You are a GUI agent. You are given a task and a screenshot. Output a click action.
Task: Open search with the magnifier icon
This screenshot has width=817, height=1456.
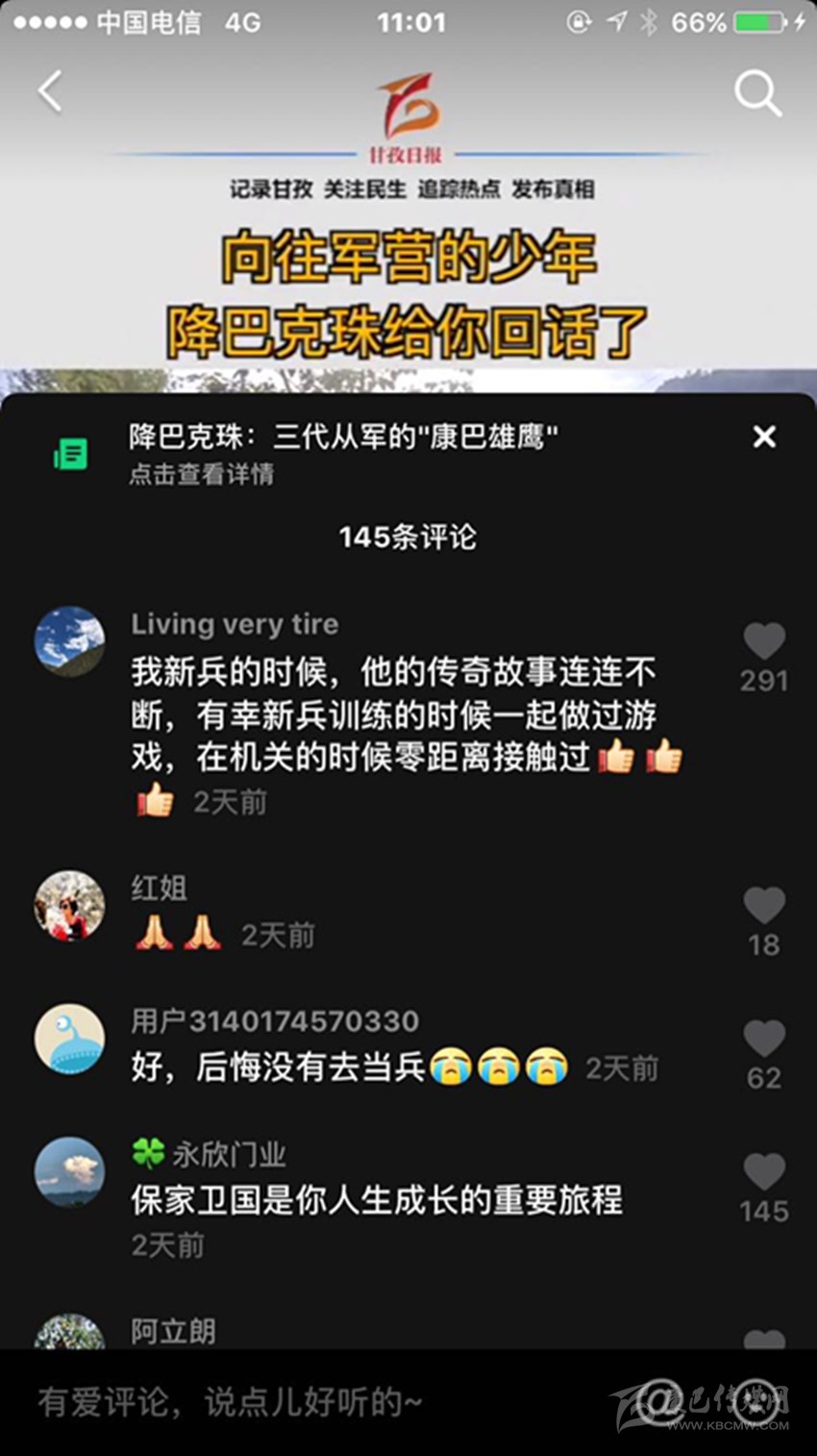coord(757,93)
